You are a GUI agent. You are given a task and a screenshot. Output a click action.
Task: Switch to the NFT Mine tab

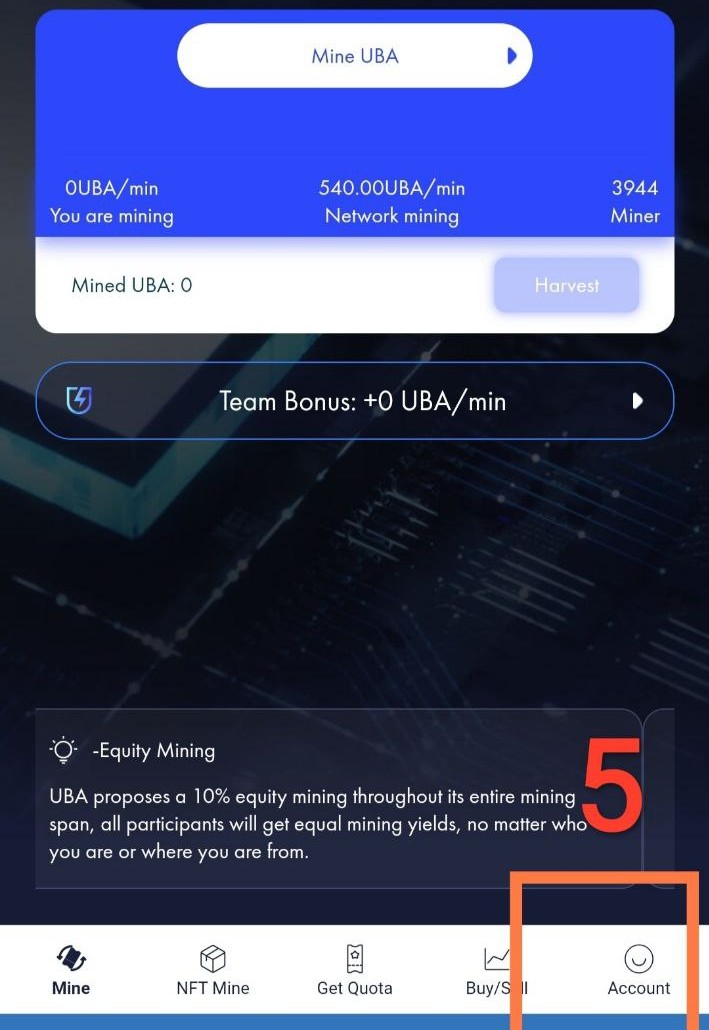coord(212,971)
